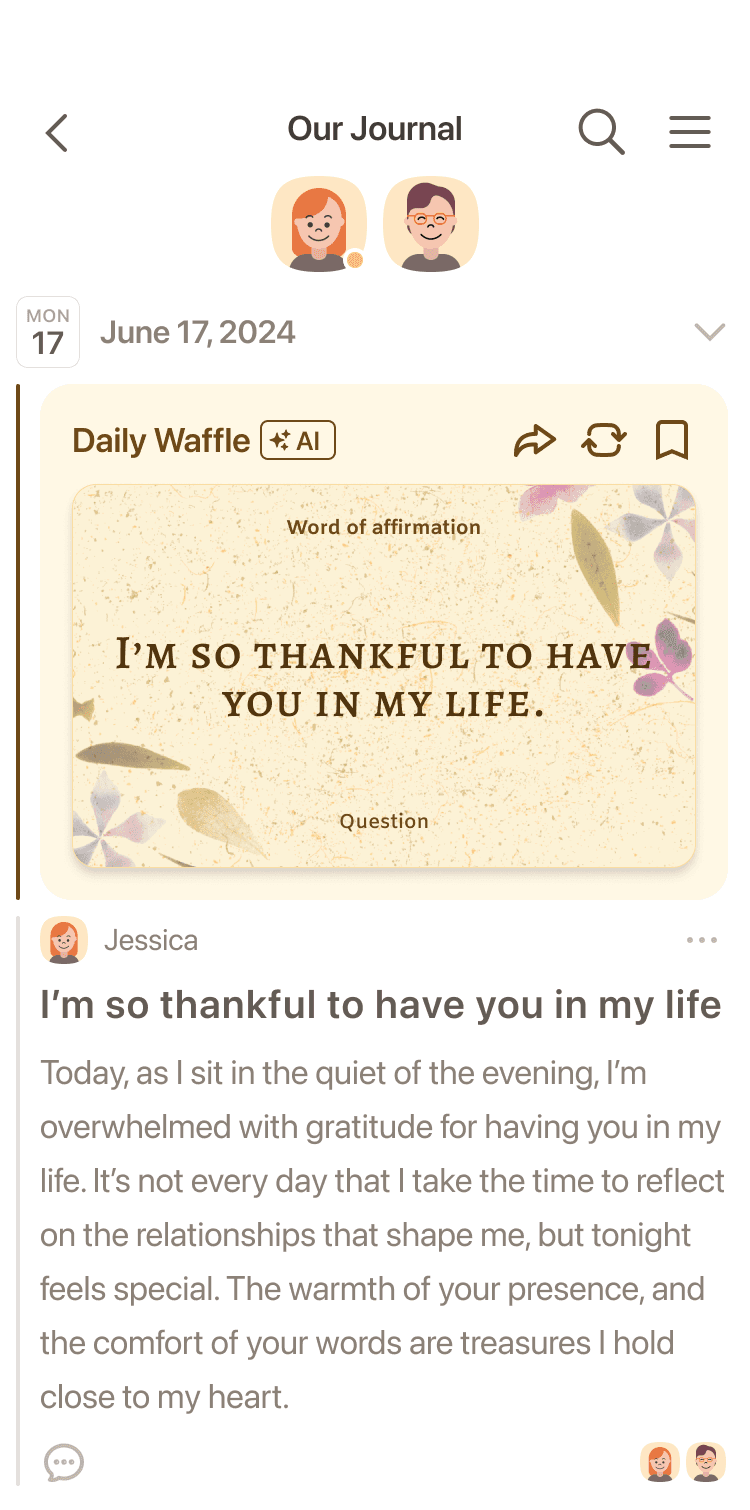Open the hamburger menu
The image size is (750, 1510).
click(689, 131)
